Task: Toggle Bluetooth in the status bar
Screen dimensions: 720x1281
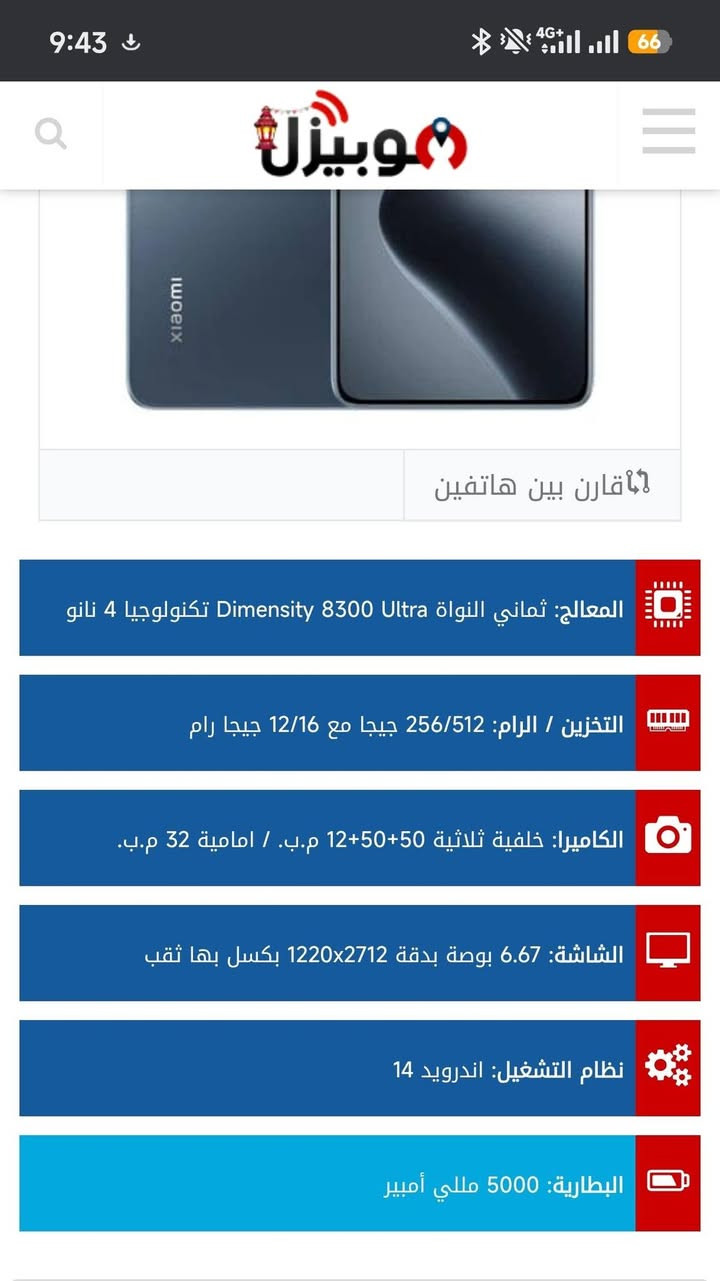Action: tap(482, 40)
